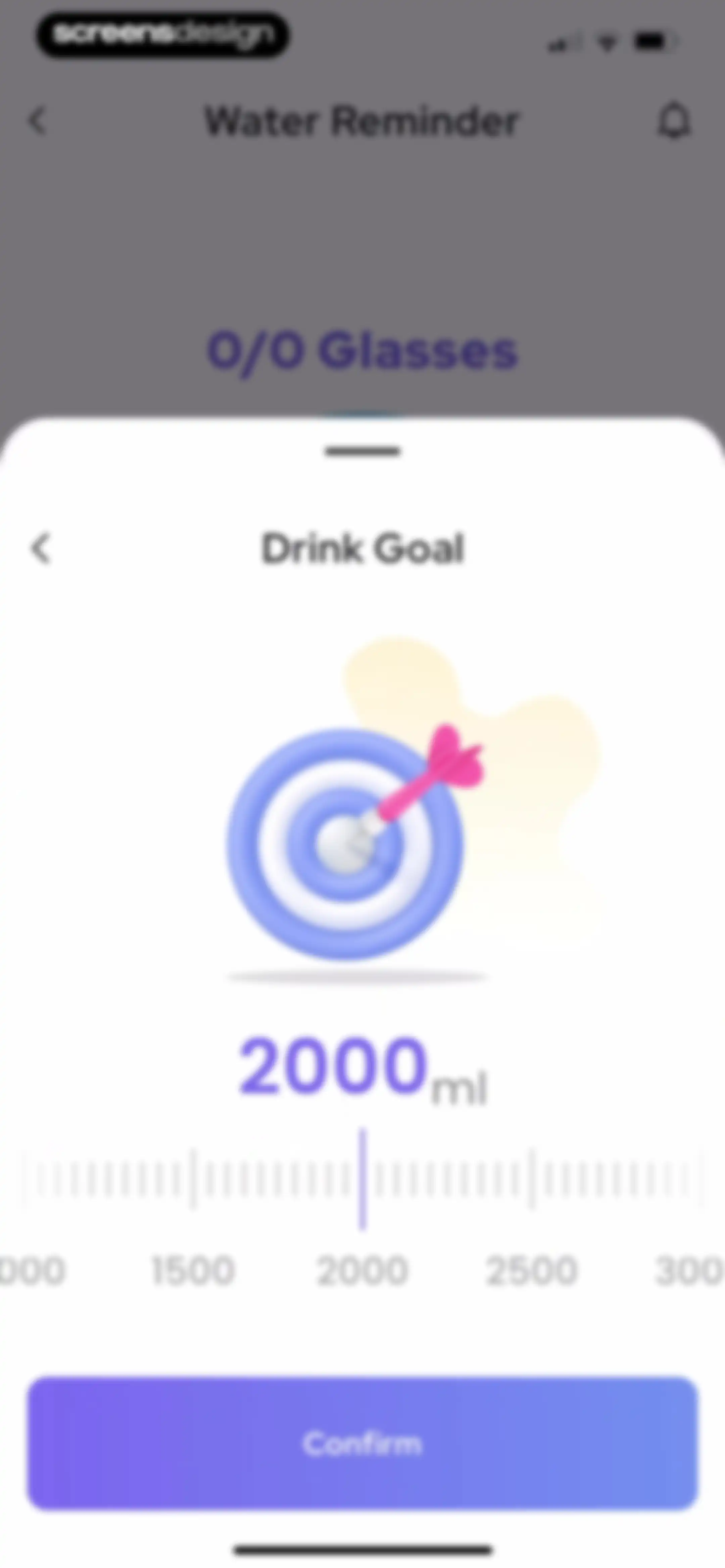Open the notifications bell
This screenshot has width=725, height=1568.
[674, 121]
